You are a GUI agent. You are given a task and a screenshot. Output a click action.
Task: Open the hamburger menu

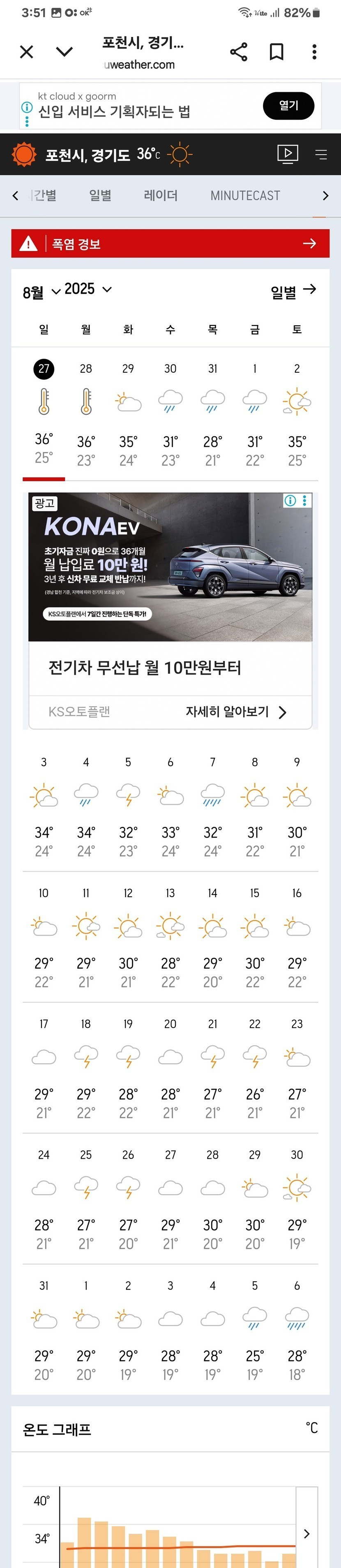pyautogui.click(x=321, y=154)
